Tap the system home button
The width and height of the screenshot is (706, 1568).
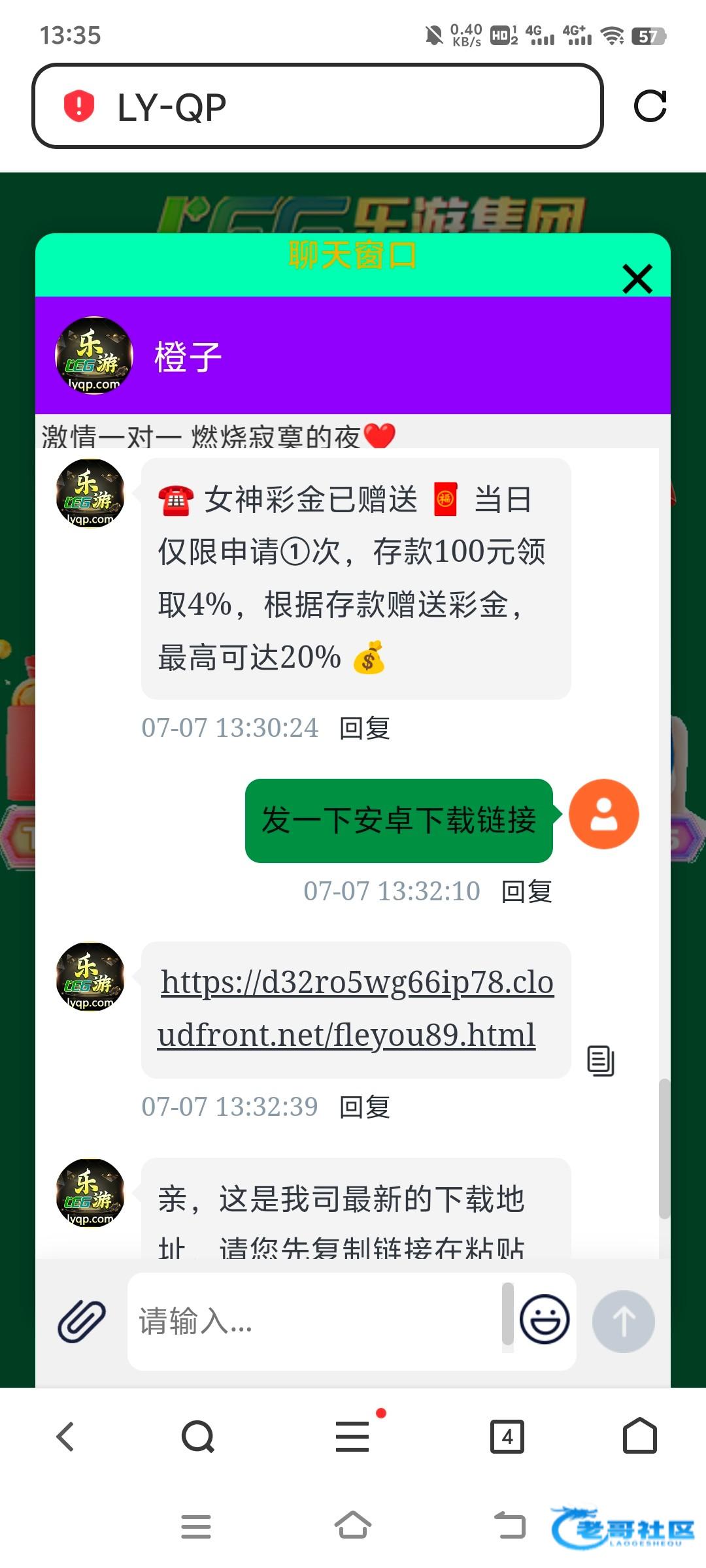(x=353, y=1526)
